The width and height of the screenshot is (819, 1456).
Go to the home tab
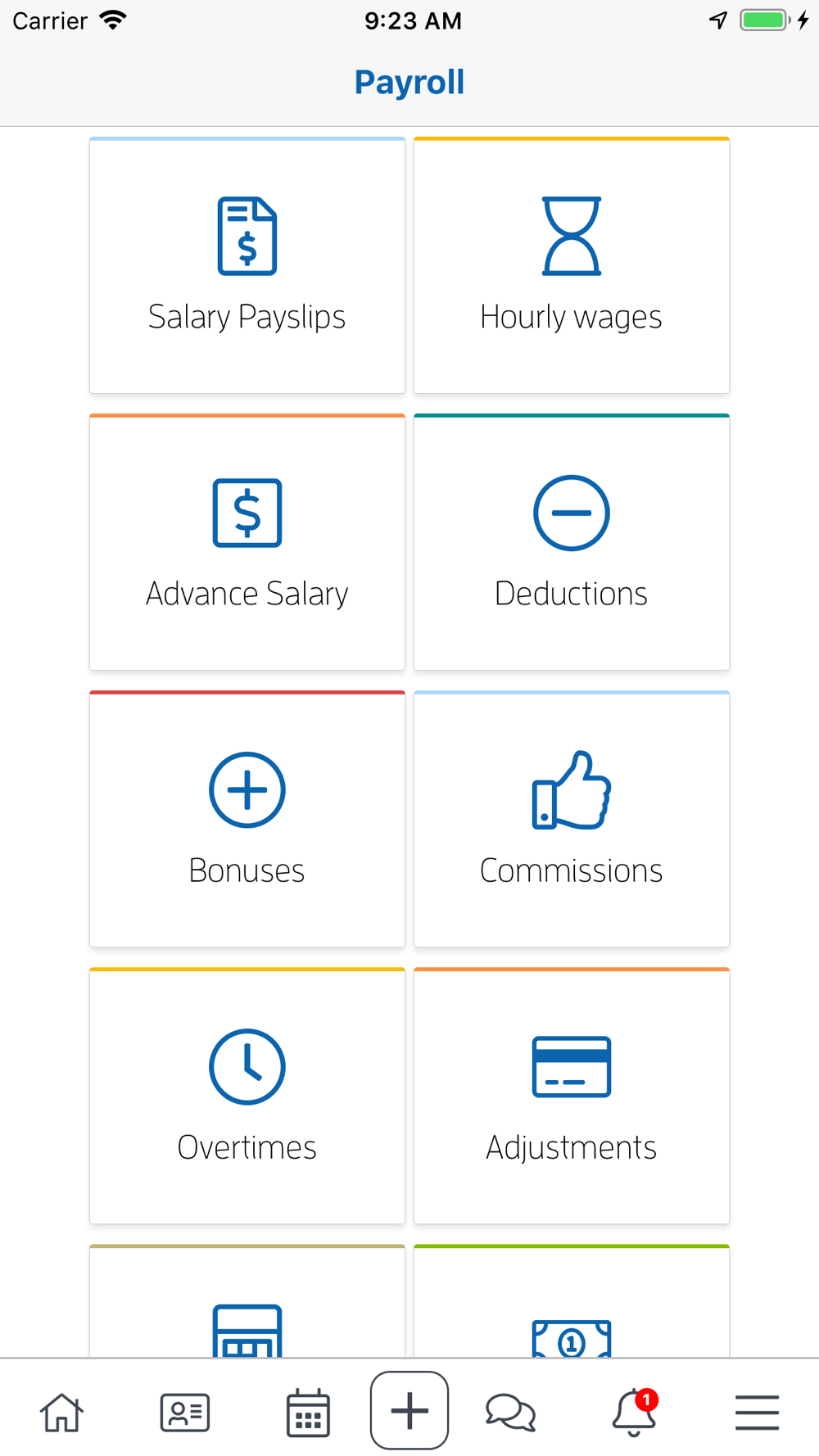pyautogui.click(x=62, y=1412)
